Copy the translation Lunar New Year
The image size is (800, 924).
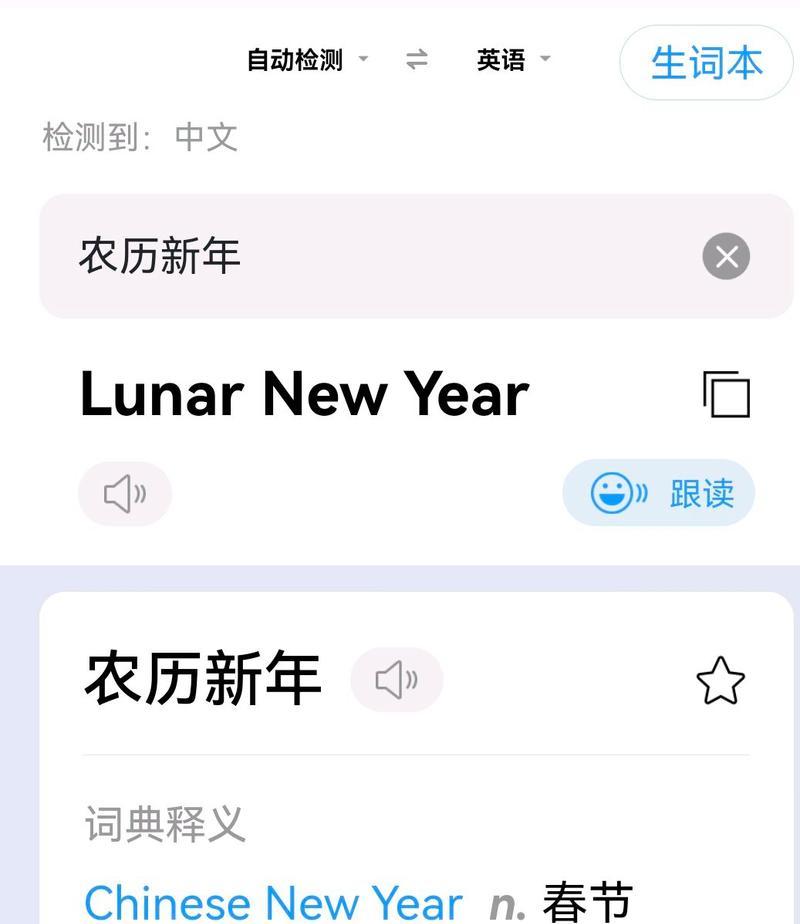[x=727, y=394]
